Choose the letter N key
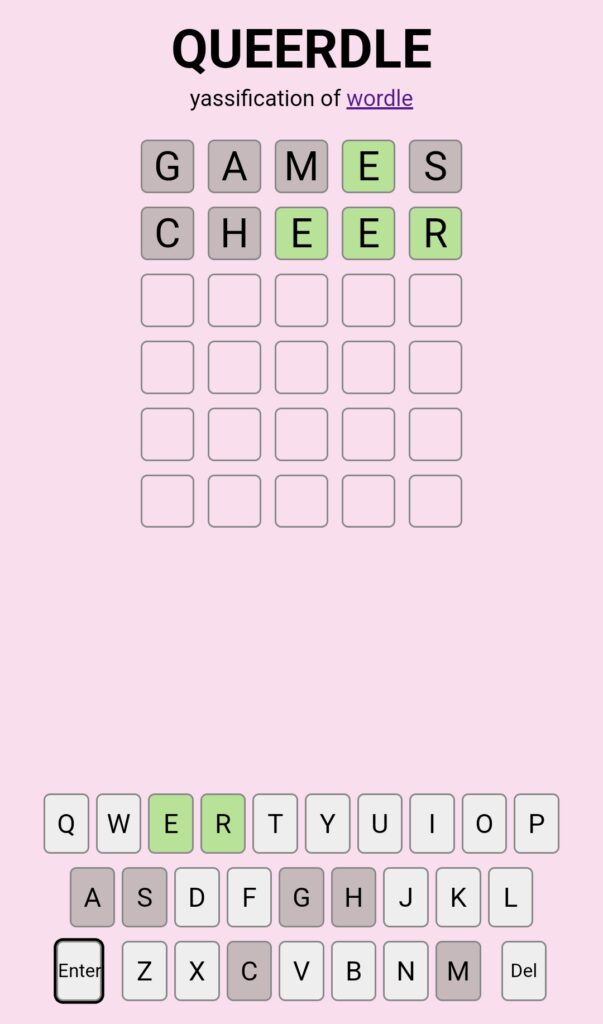603x1024 pixels. [406, 970]
